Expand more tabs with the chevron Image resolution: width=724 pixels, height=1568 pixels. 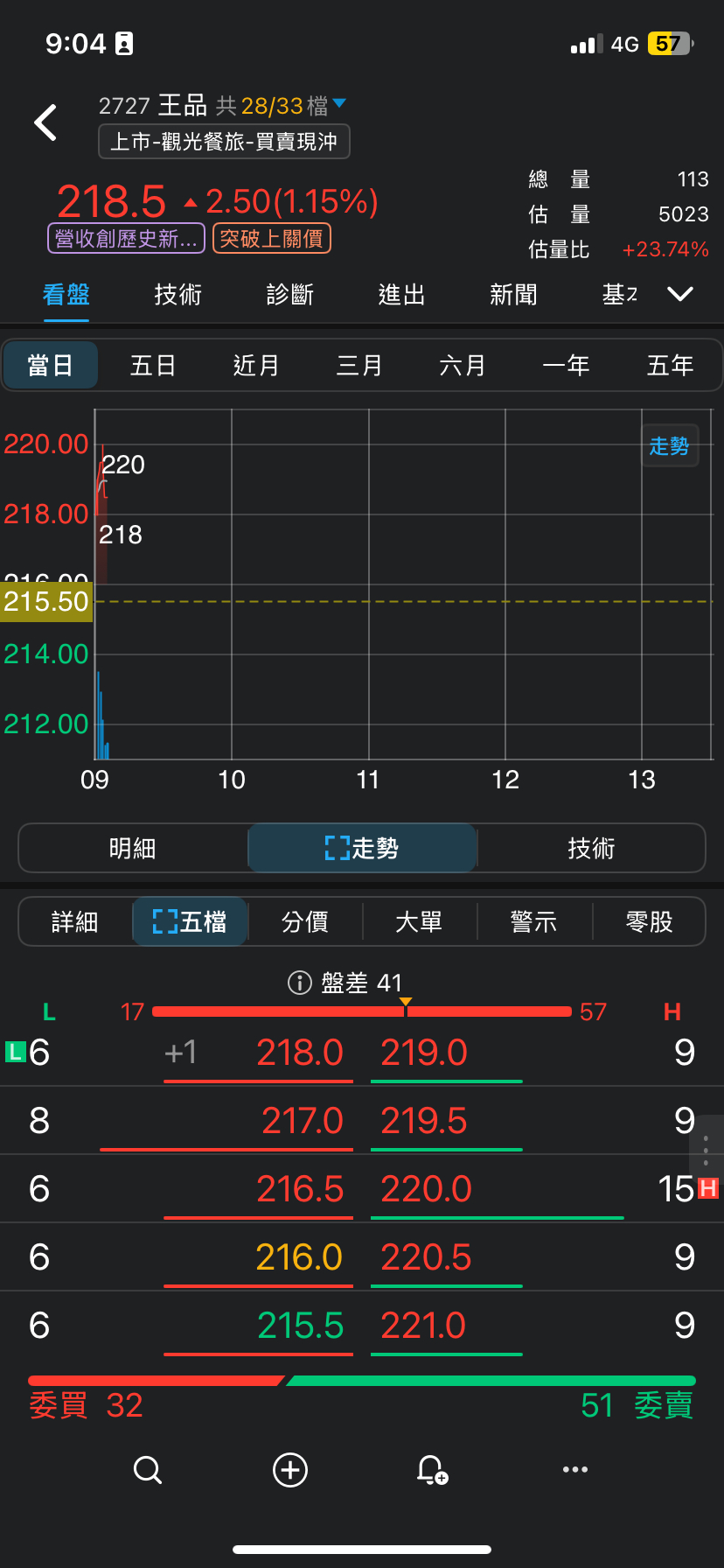pos(680,294)
